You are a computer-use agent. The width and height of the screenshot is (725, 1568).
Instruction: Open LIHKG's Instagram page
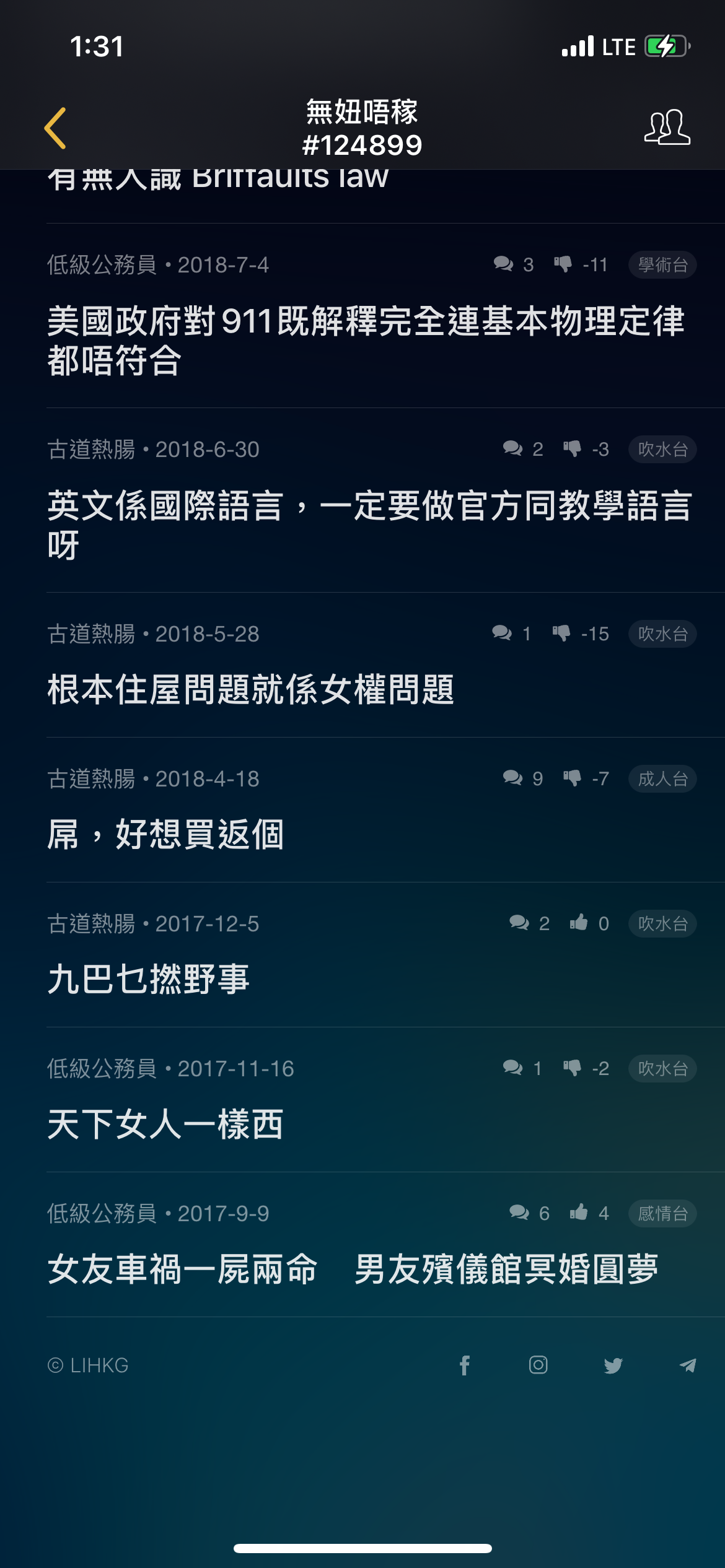click(538, 1365)
